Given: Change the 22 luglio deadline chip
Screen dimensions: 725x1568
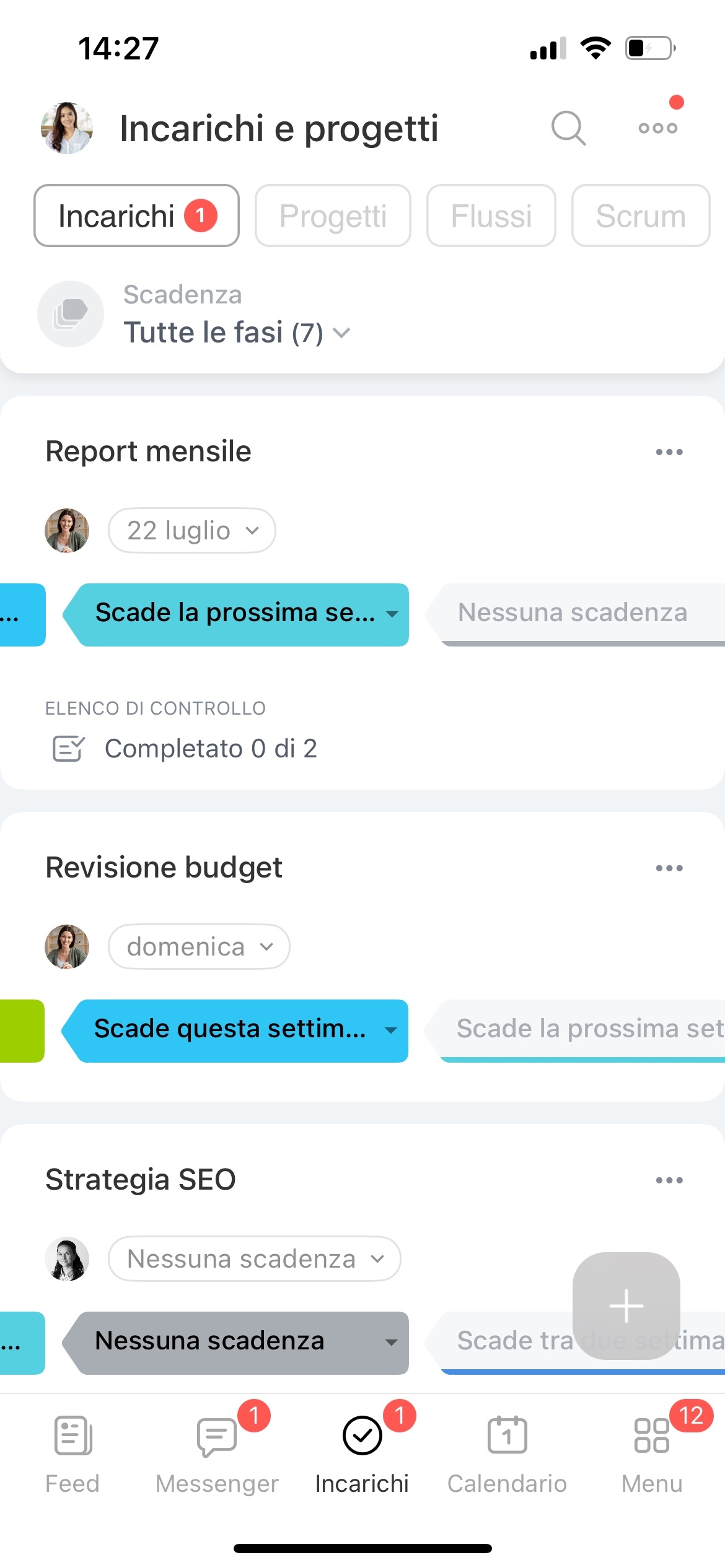Looking at the screenshot, I should point(192,531).
